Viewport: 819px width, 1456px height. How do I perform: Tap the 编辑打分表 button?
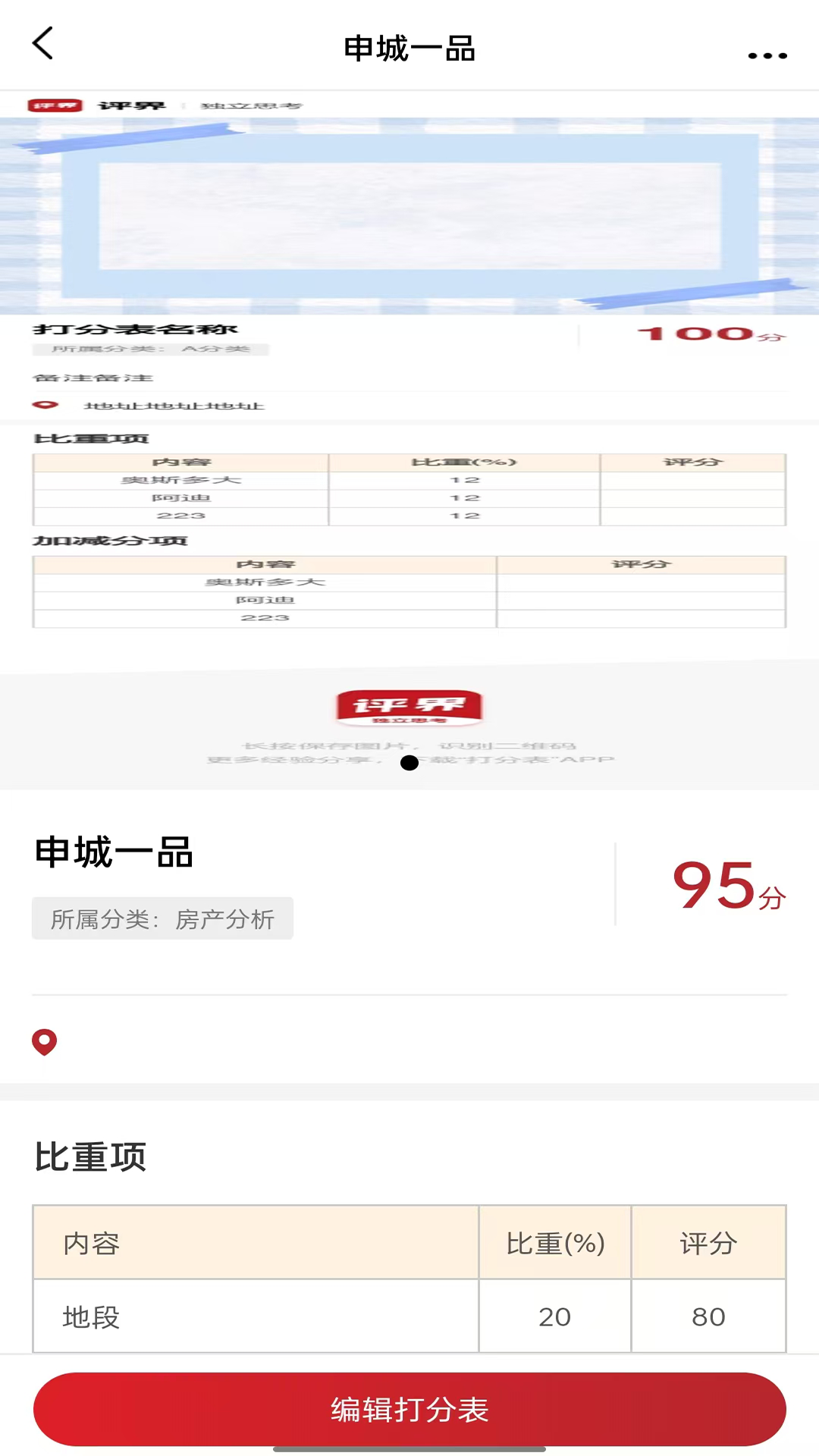(x=409, y=1409)
